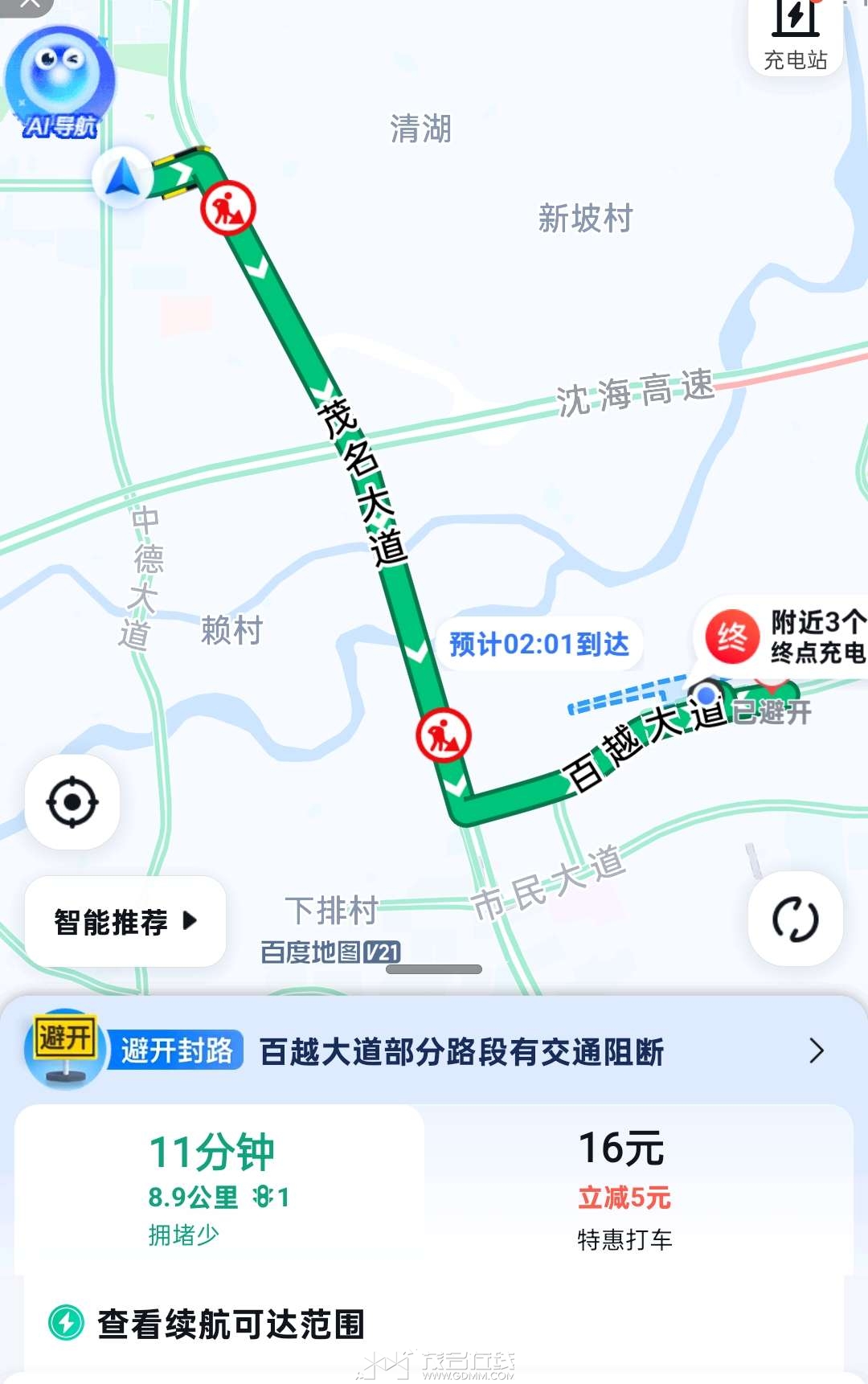Tap the 附近3个终点充电 bubble

click(784, 637)
